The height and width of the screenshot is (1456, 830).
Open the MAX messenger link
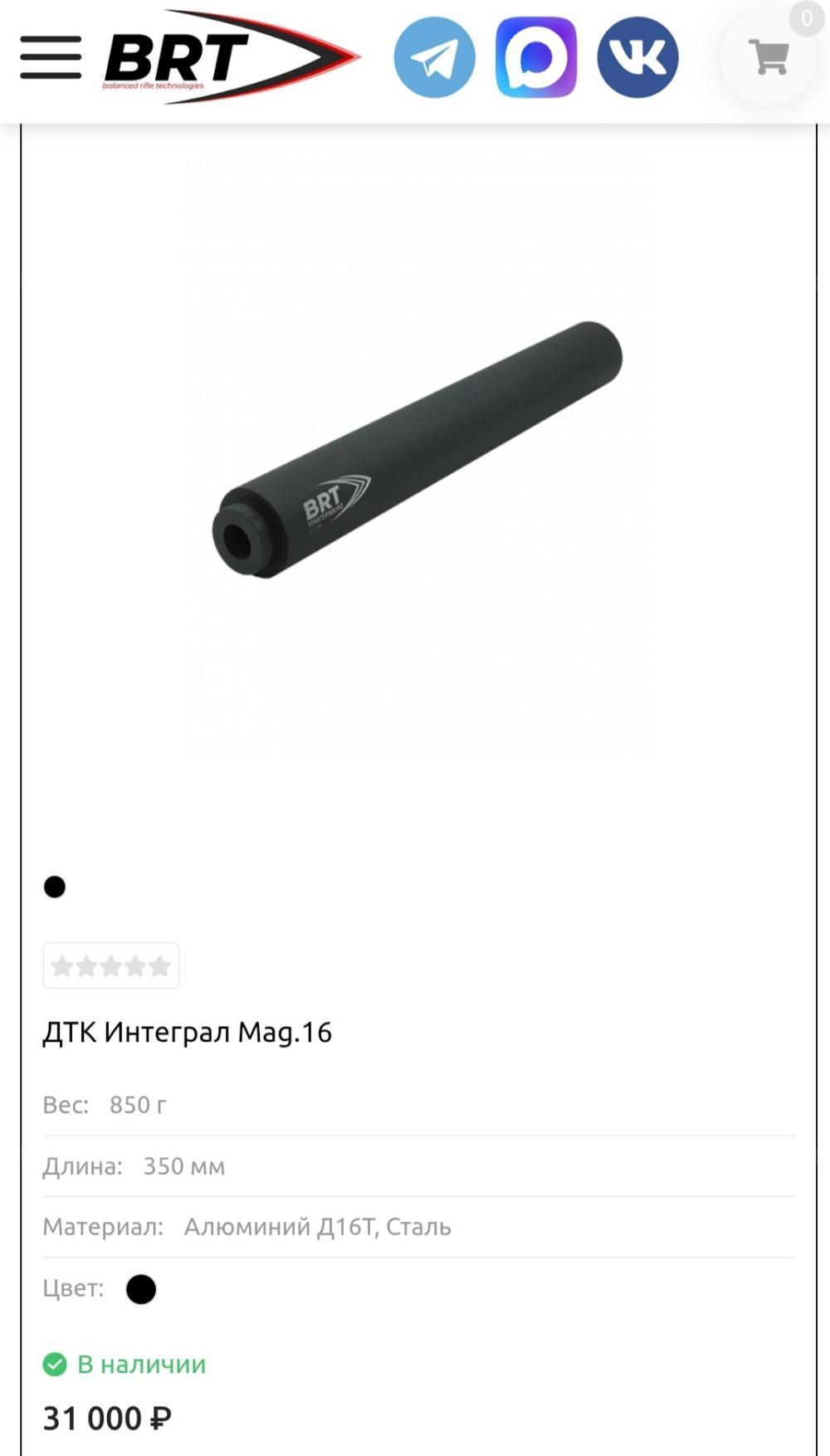[536, 57]
